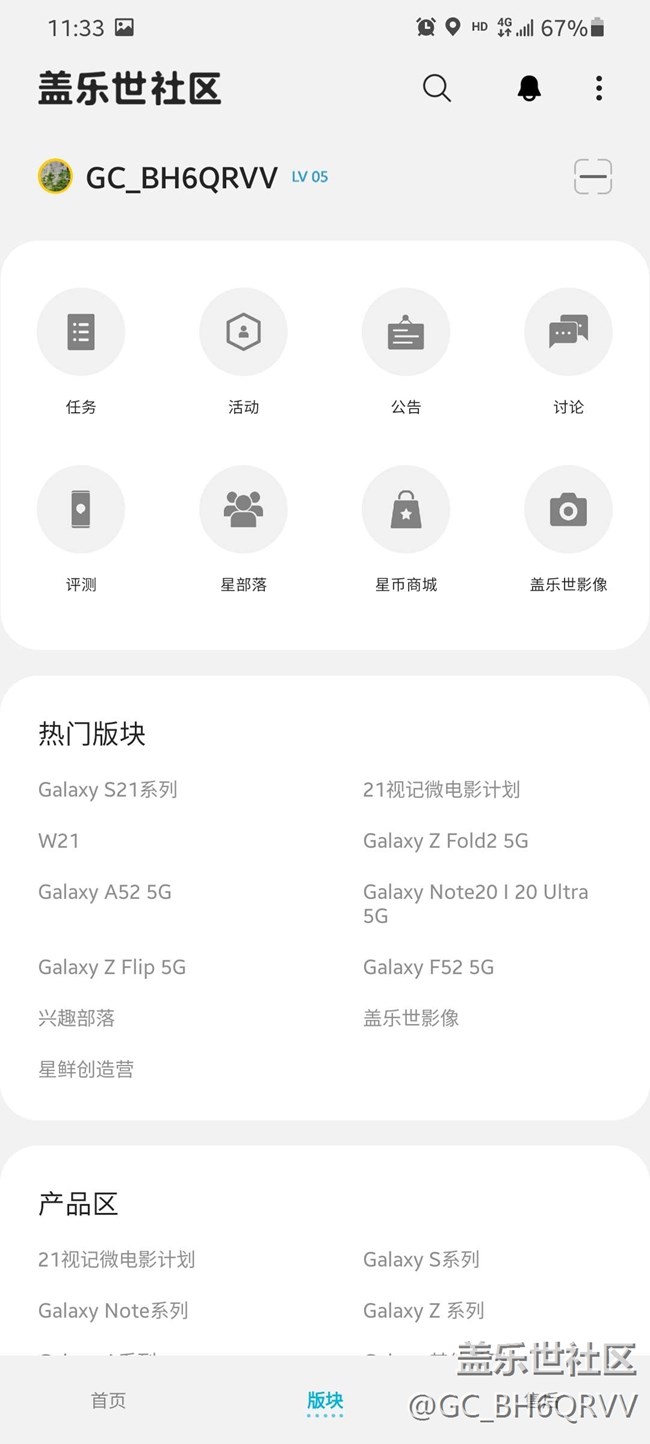The image size is (650, 1444).
Task: Switch to the 首页 home tab
Action: tap(108, 1400)
